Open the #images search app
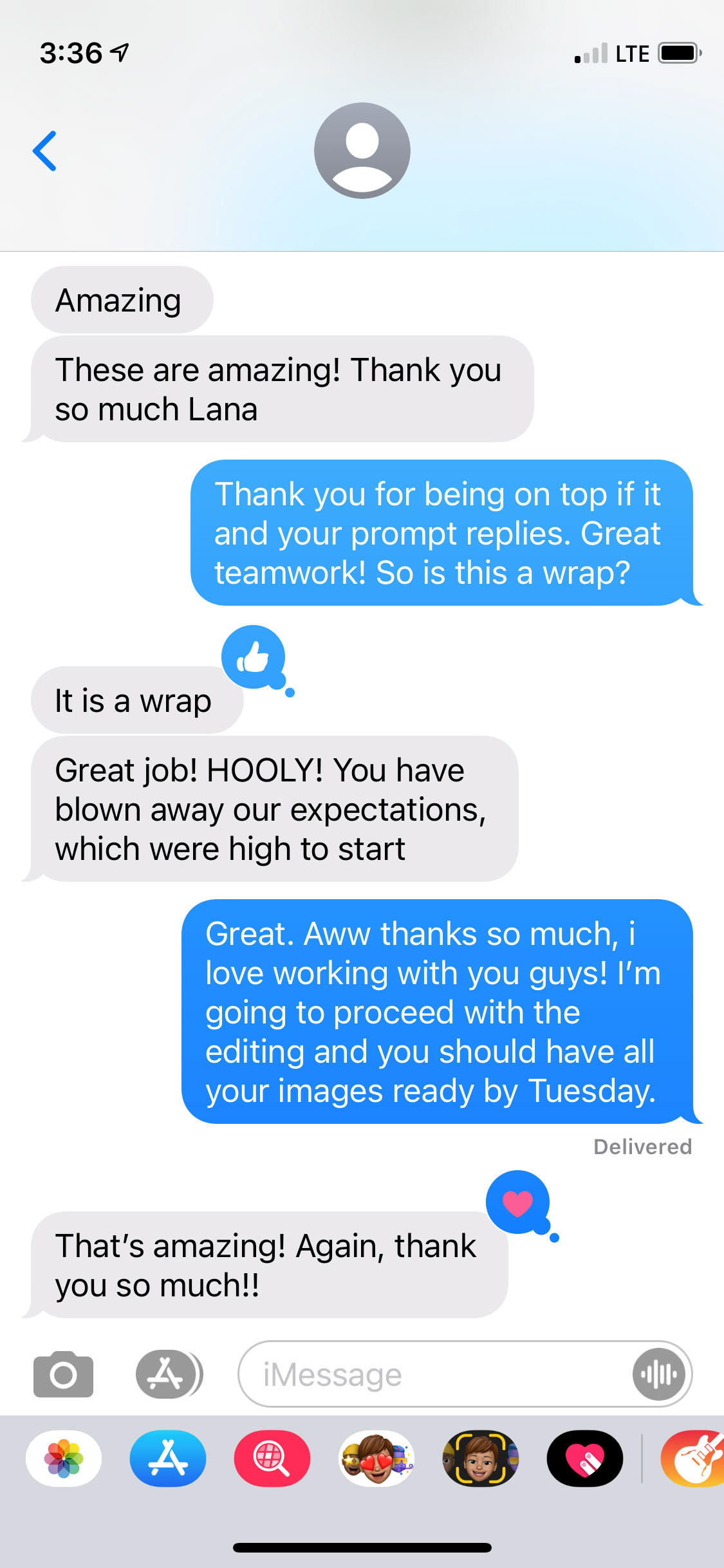The image size is (724, 1568). click(x=272, y=1458)
